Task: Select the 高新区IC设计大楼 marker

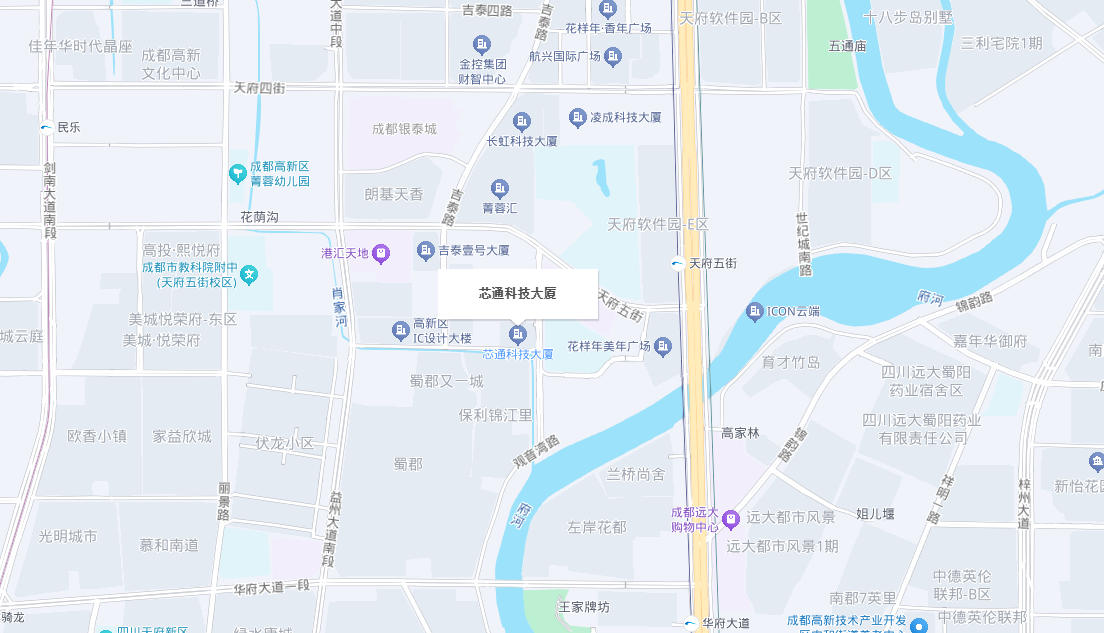Action: [401, 330]
